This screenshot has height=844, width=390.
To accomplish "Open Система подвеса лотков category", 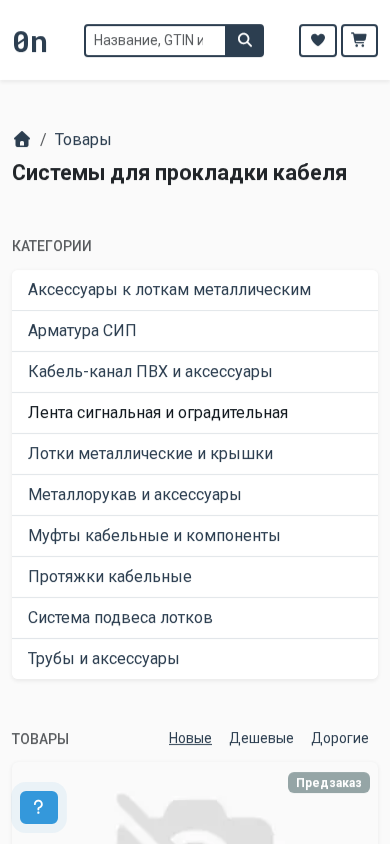I will pyautogui.click(x=195, y=617).
